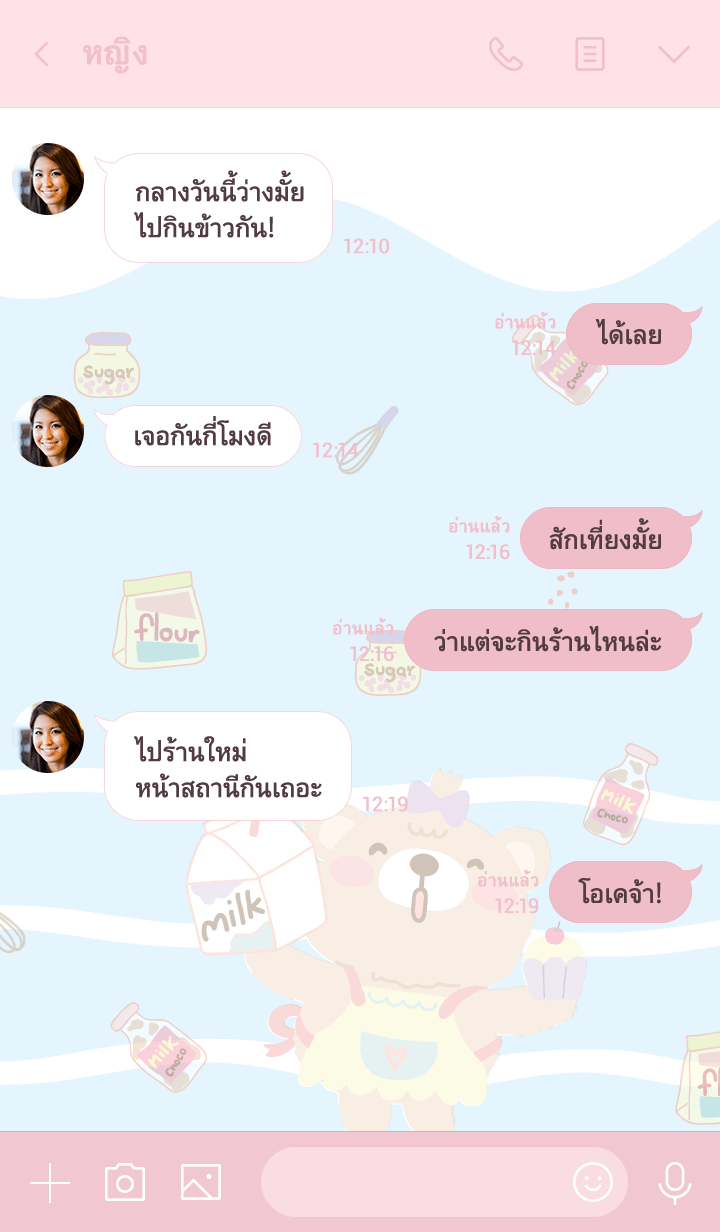Open the emoji and sticker picker
Screen dimensions: 720x1232
(592, 1183)
